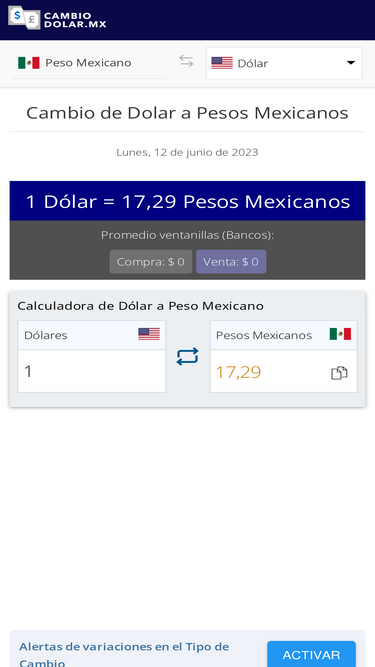Swap currencies with the gray arrows icon
The image size is (375, 667).
pyautogui.click(x=186, y=61)
